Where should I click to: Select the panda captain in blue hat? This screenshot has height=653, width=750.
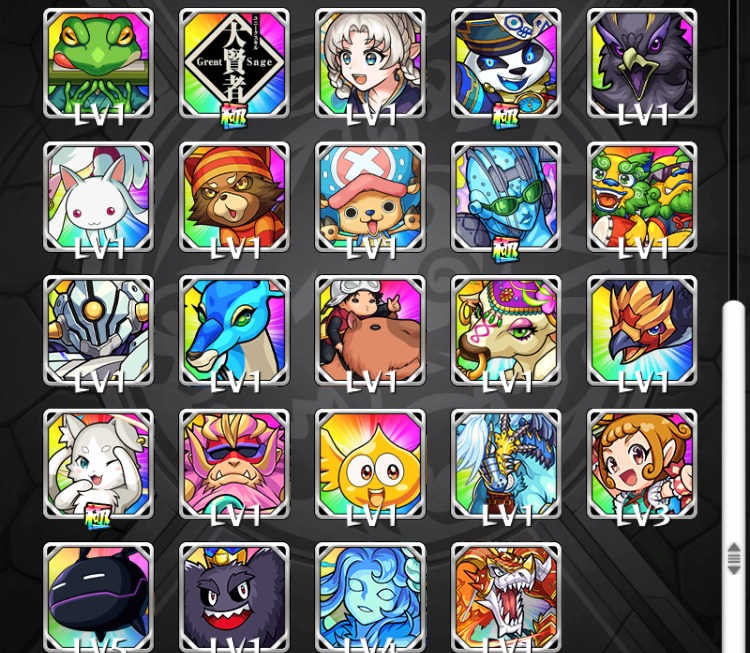pos(506,64)
